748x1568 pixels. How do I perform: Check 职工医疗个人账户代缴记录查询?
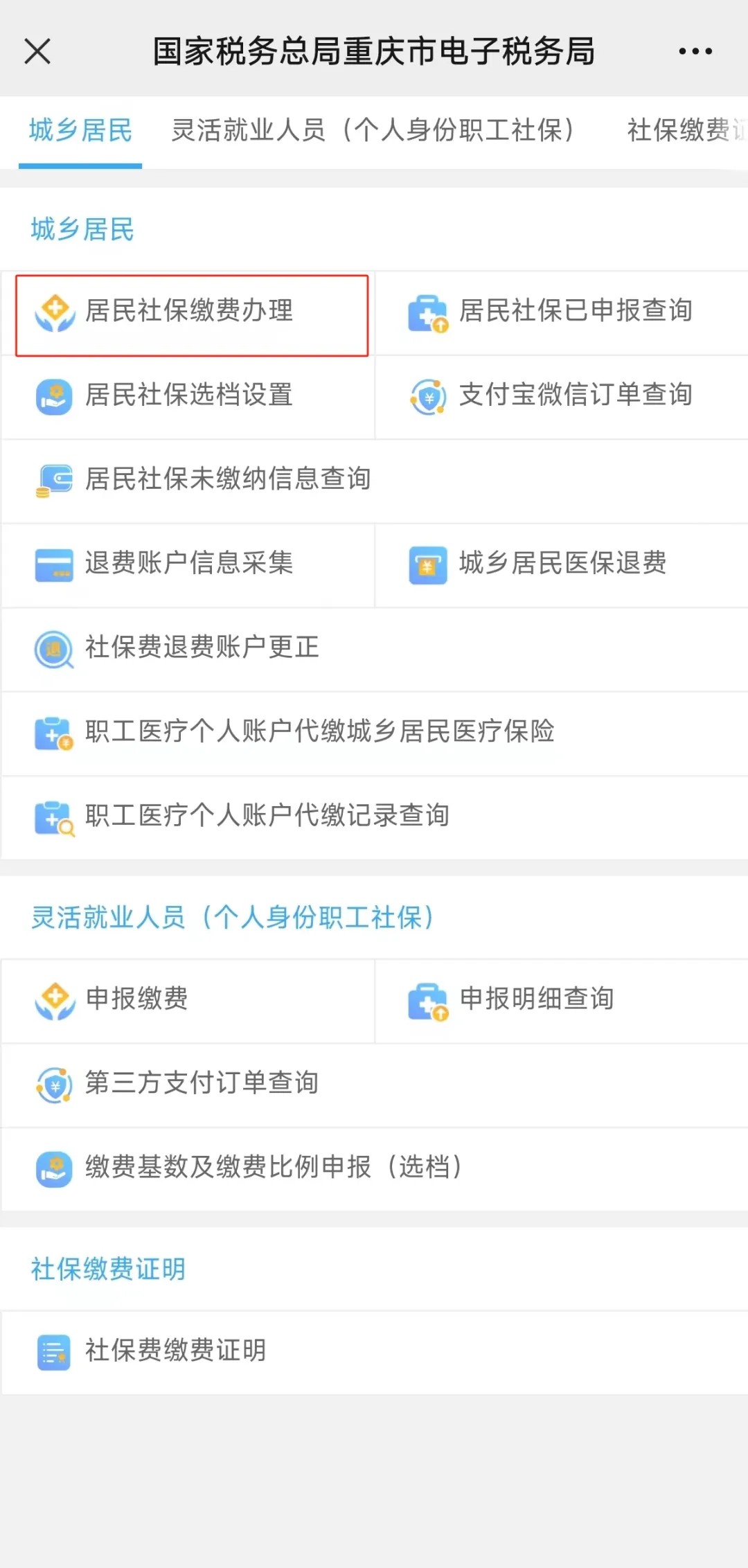267,816
